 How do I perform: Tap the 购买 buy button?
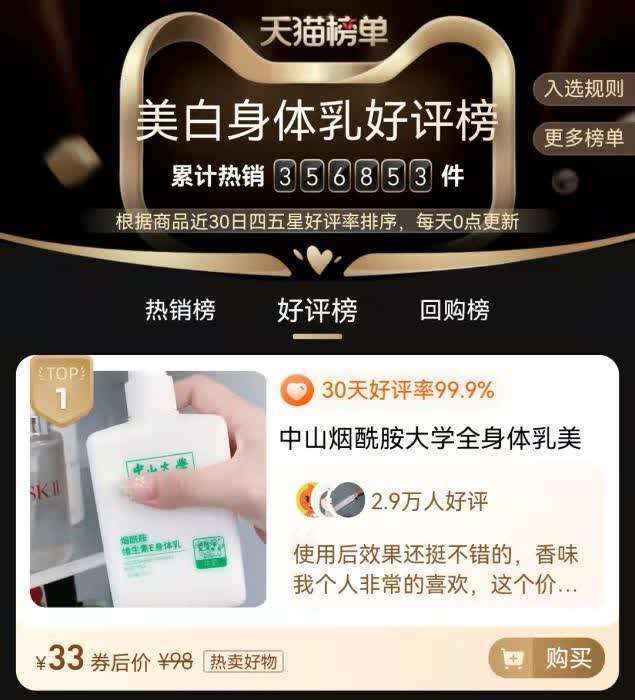(554, 658)
